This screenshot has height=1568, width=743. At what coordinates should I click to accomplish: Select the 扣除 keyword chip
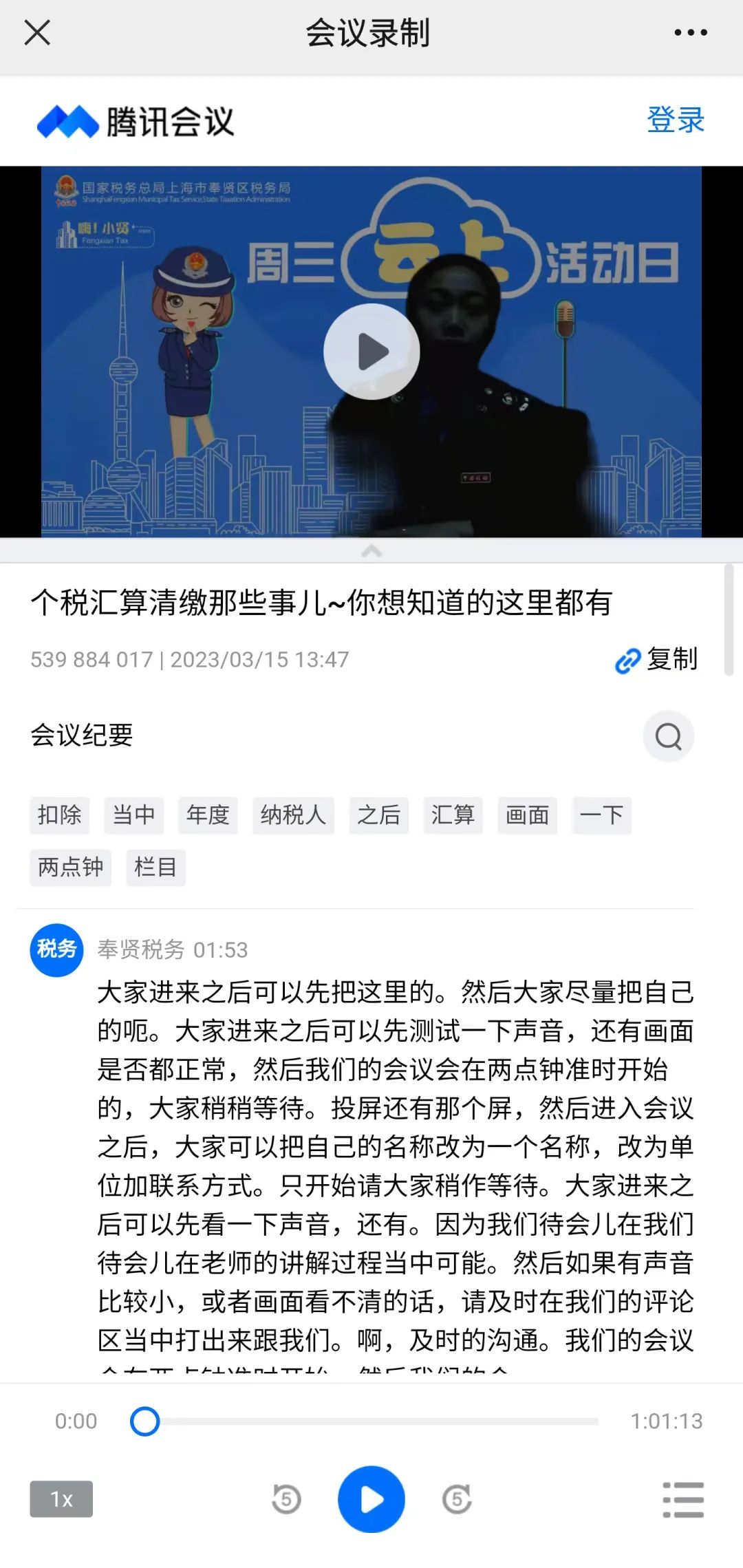pyautogui.click(x=60, y=815)
